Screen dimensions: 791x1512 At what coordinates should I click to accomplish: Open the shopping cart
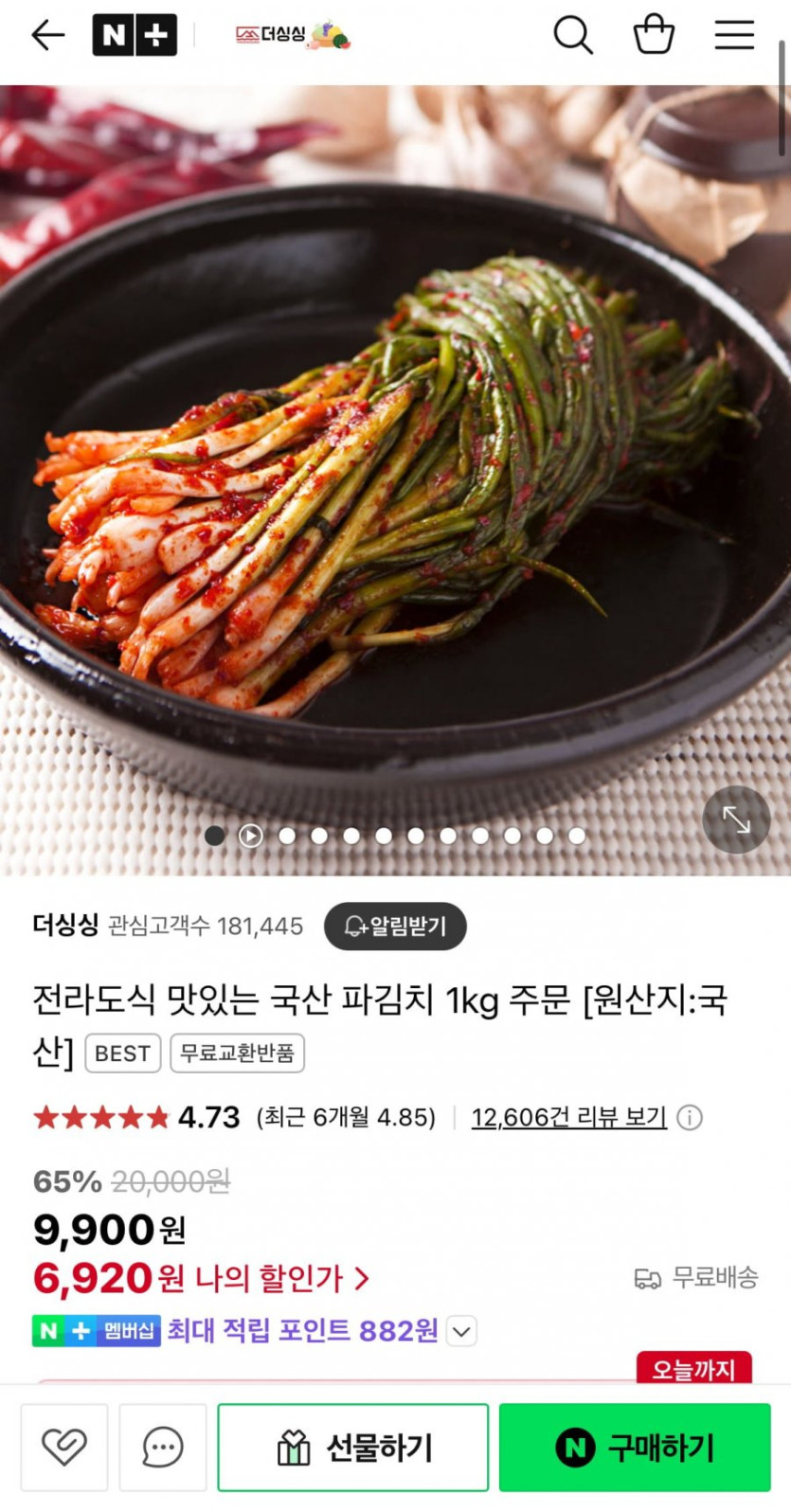point(654,36)
